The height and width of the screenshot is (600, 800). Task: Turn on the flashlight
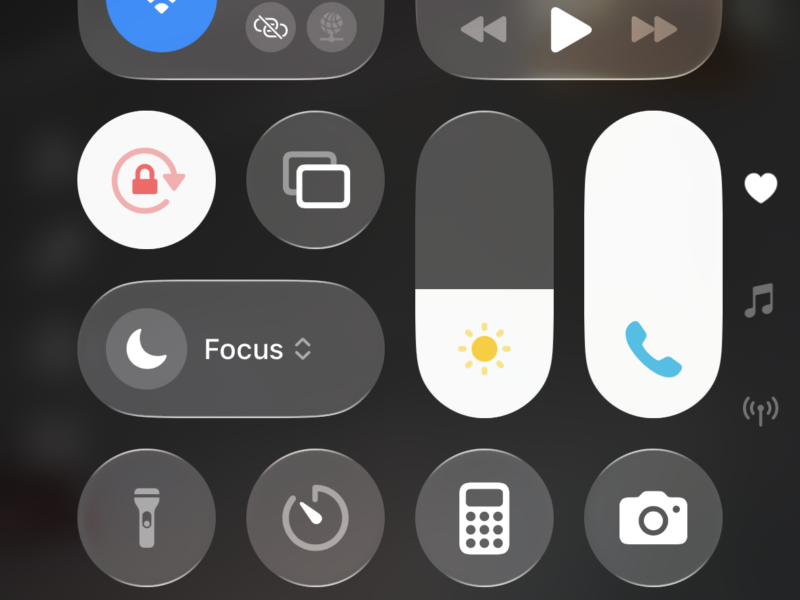click(146, 518)
